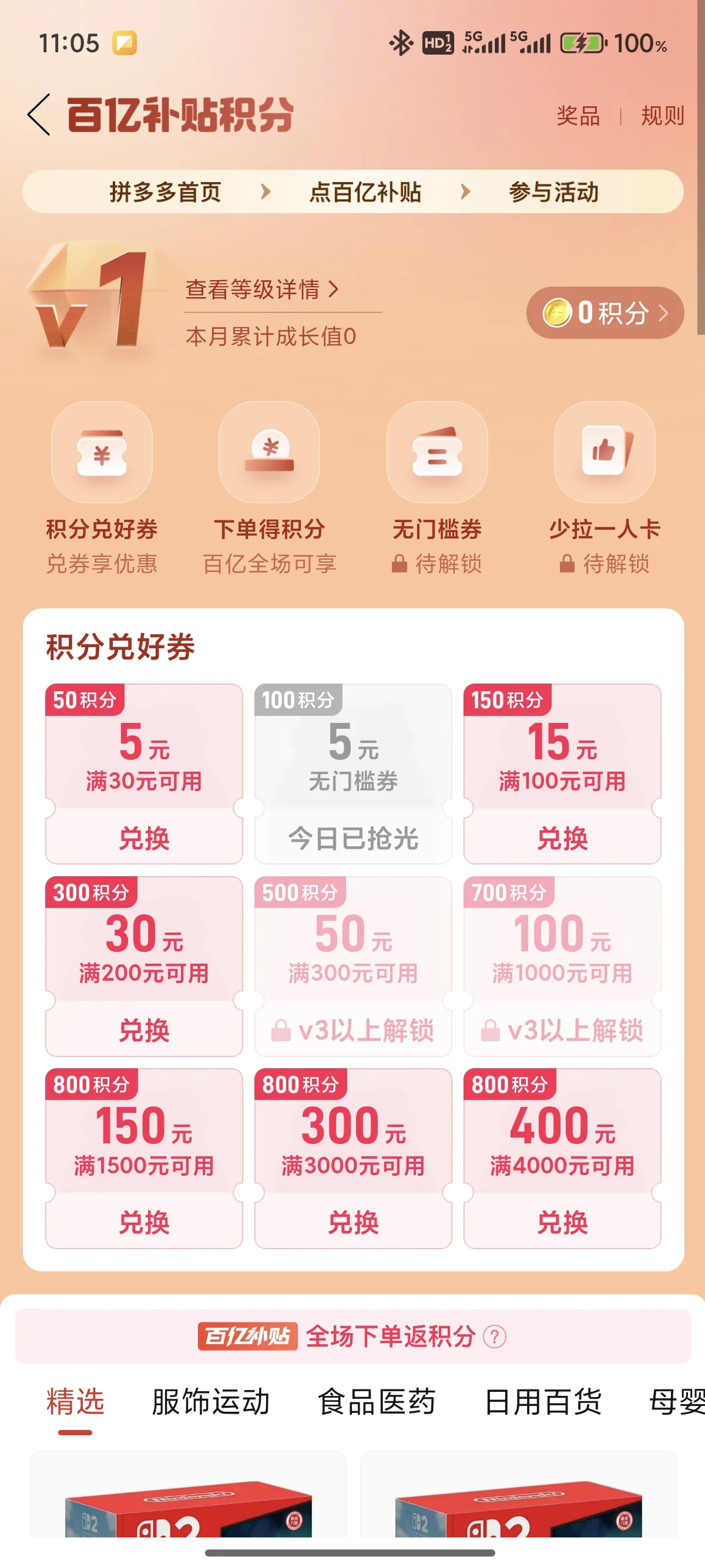Screen dimensions: 705x1568
Task: Open 查看等级详情 level details
Action: coord(262,289)
